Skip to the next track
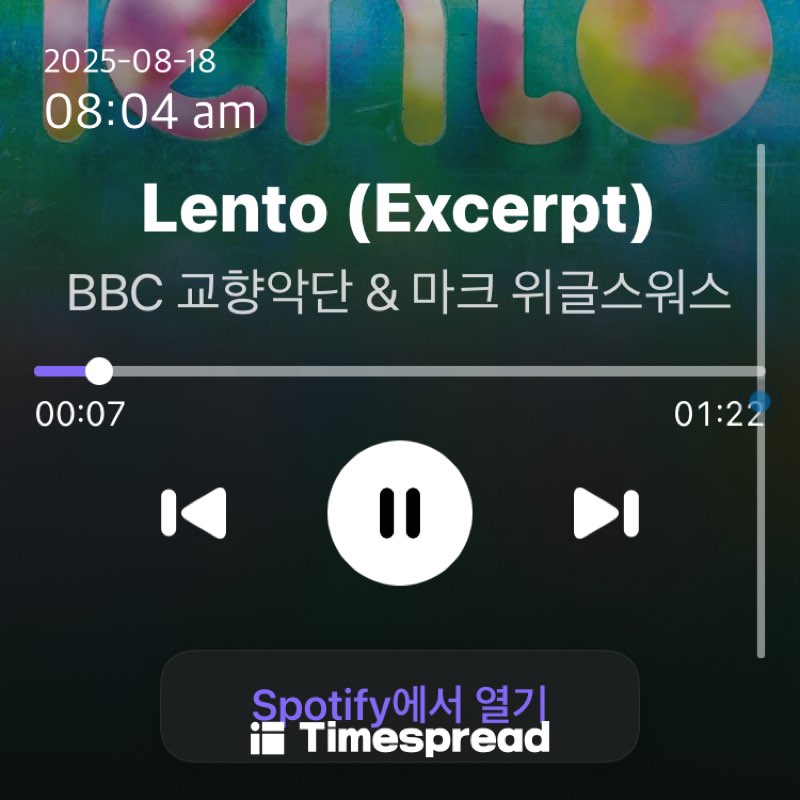 tap(605, 514)
